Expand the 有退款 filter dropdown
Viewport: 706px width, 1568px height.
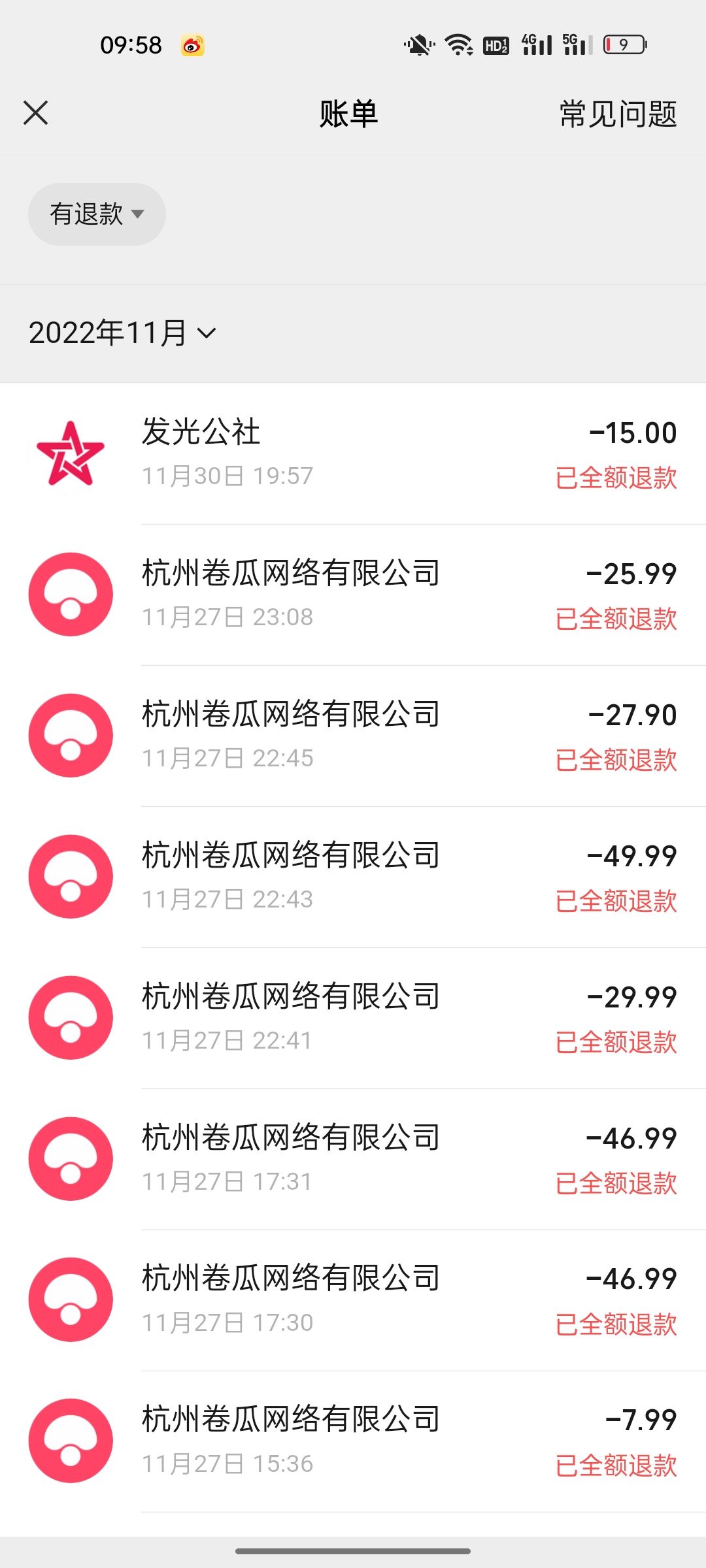click(97, 214)
